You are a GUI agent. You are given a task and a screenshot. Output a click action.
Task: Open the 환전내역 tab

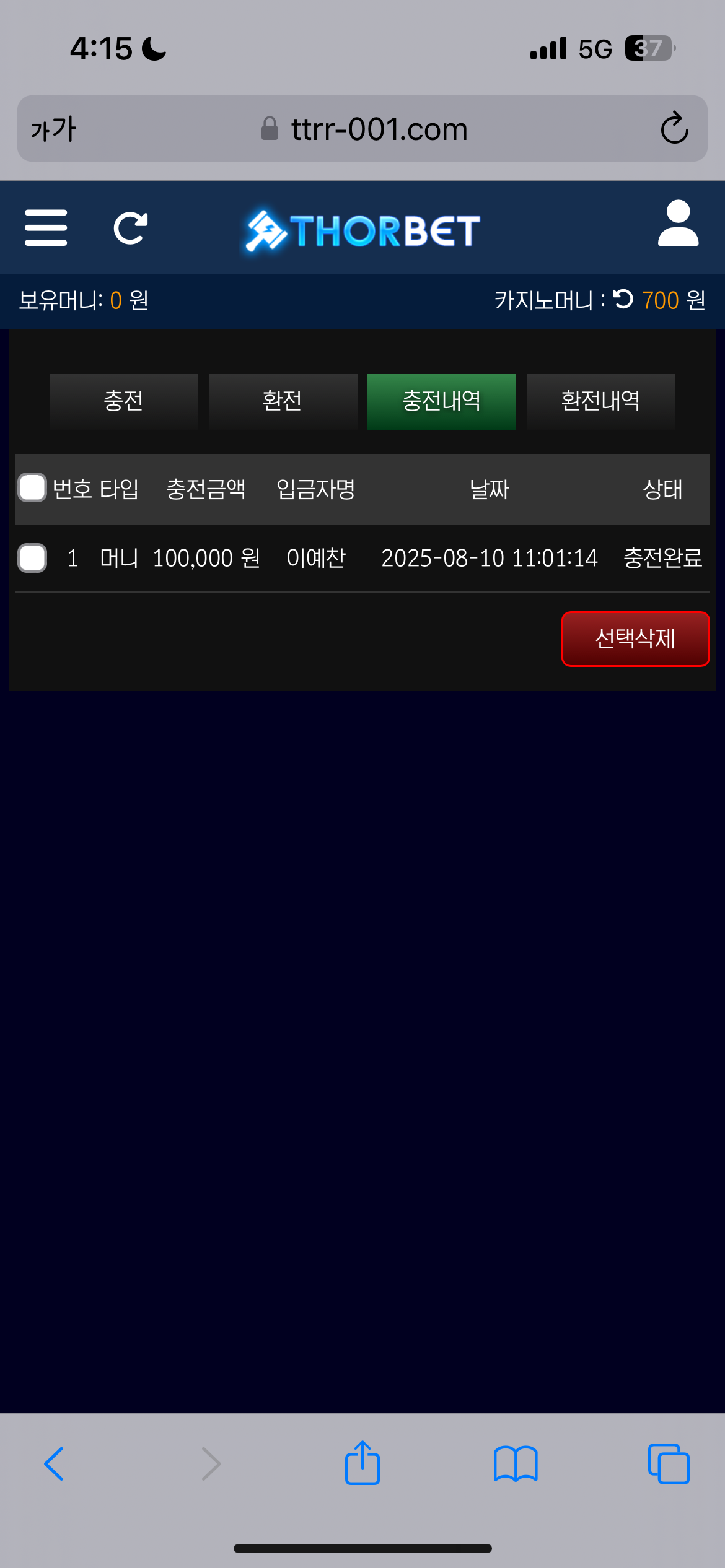click(x=600, y=401)
